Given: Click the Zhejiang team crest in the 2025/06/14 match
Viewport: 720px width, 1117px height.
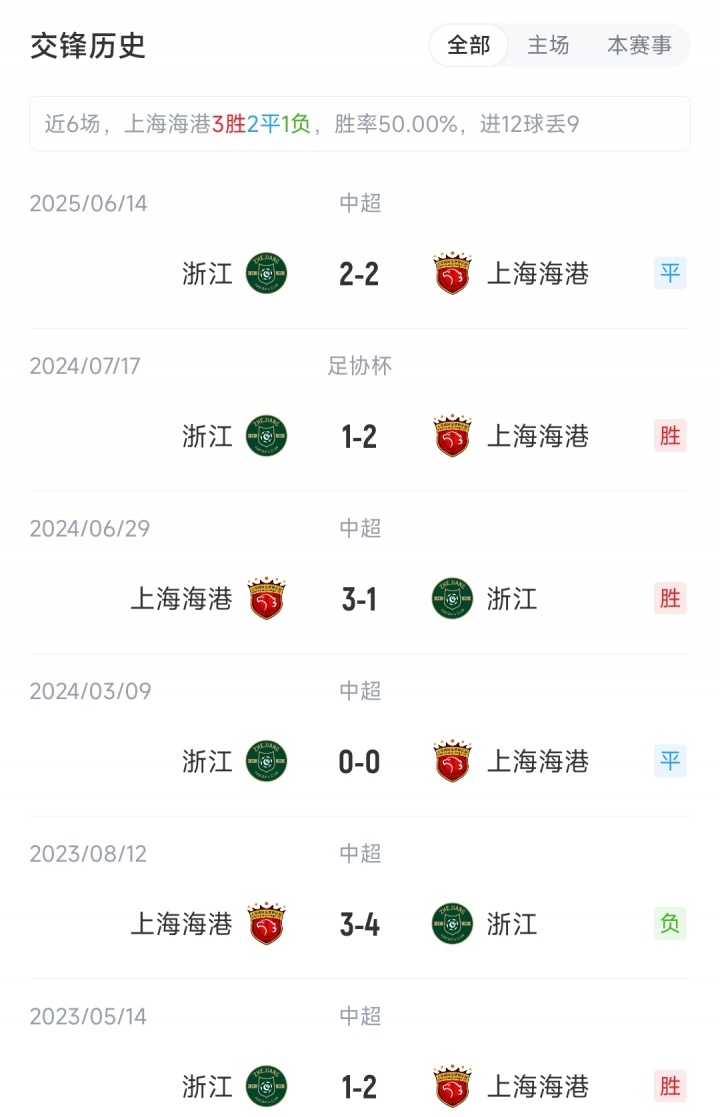Looking at the screenshot, I should pos(266,273).
